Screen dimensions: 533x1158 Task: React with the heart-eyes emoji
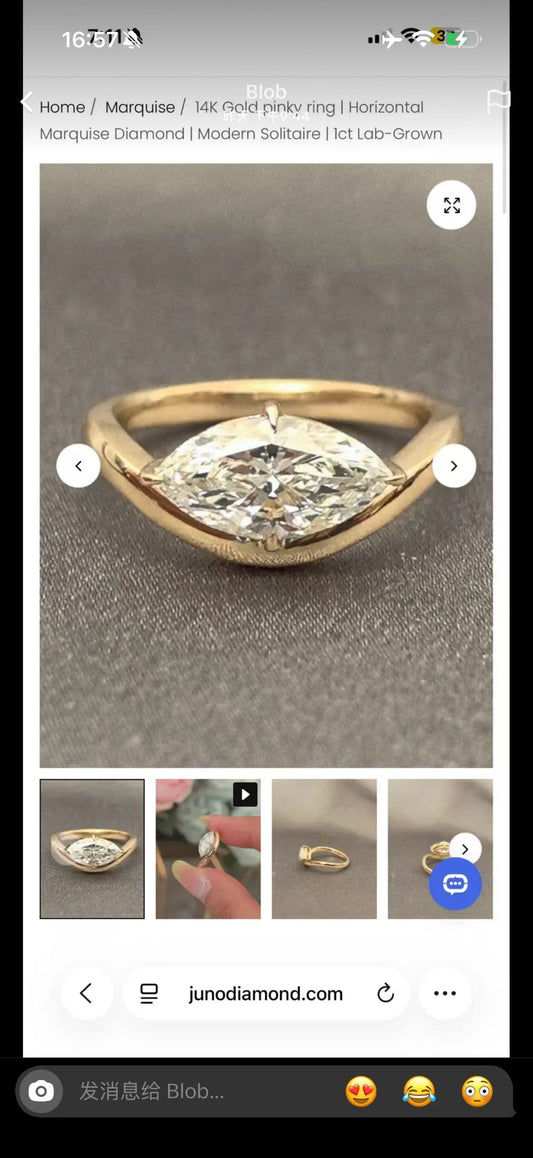[x=361, y=1091]
